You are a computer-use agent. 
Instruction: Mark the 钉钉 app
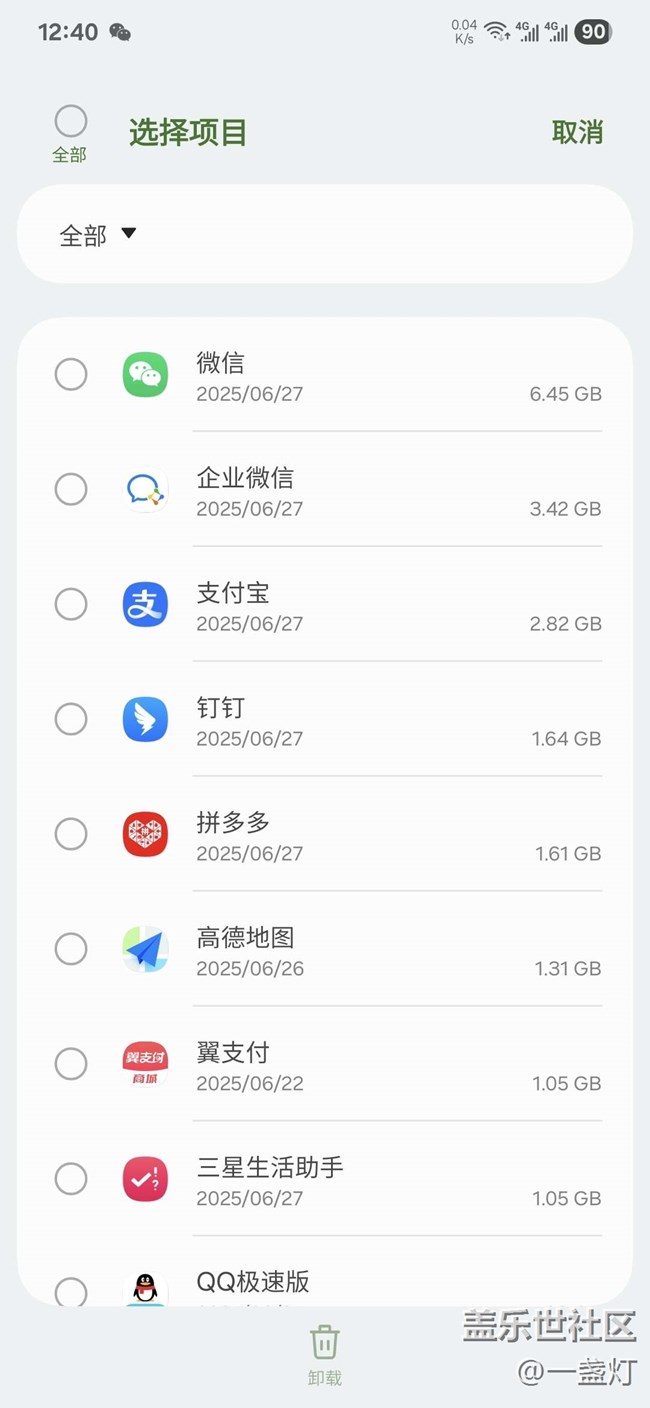point(71,719)
